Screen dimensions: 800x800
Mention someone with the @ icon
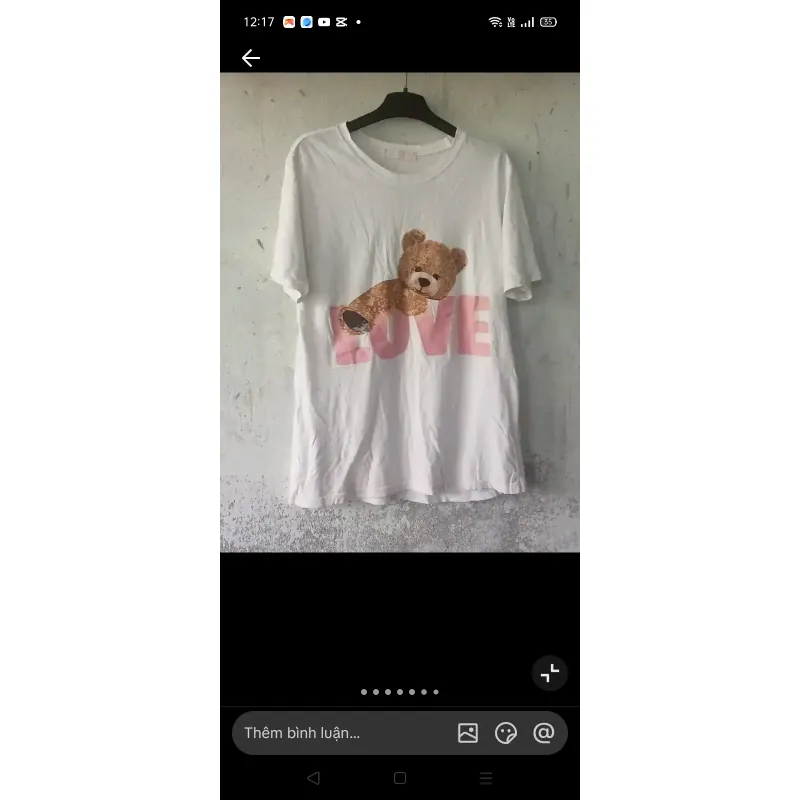tap(544, 733)
